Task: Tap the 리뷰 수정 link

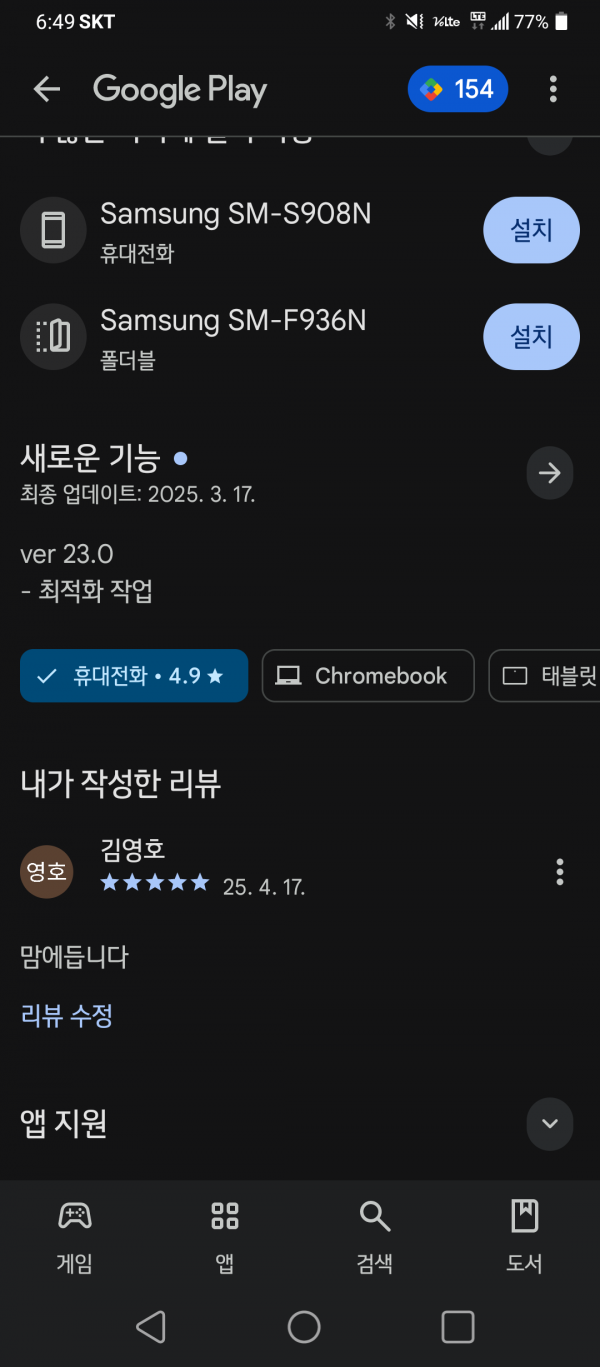Action: [x=67, y=1016]
